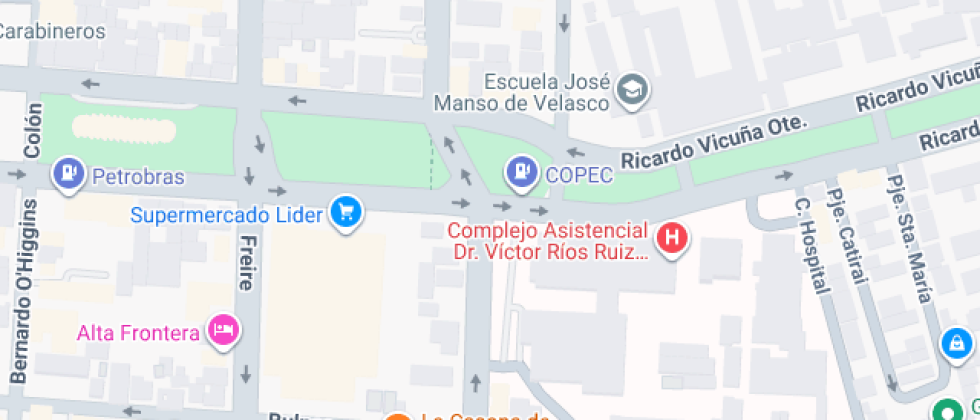The image size is (980, 420).
Task: Open the Alta Frontera hotel marker
Action: coord(223,329)
